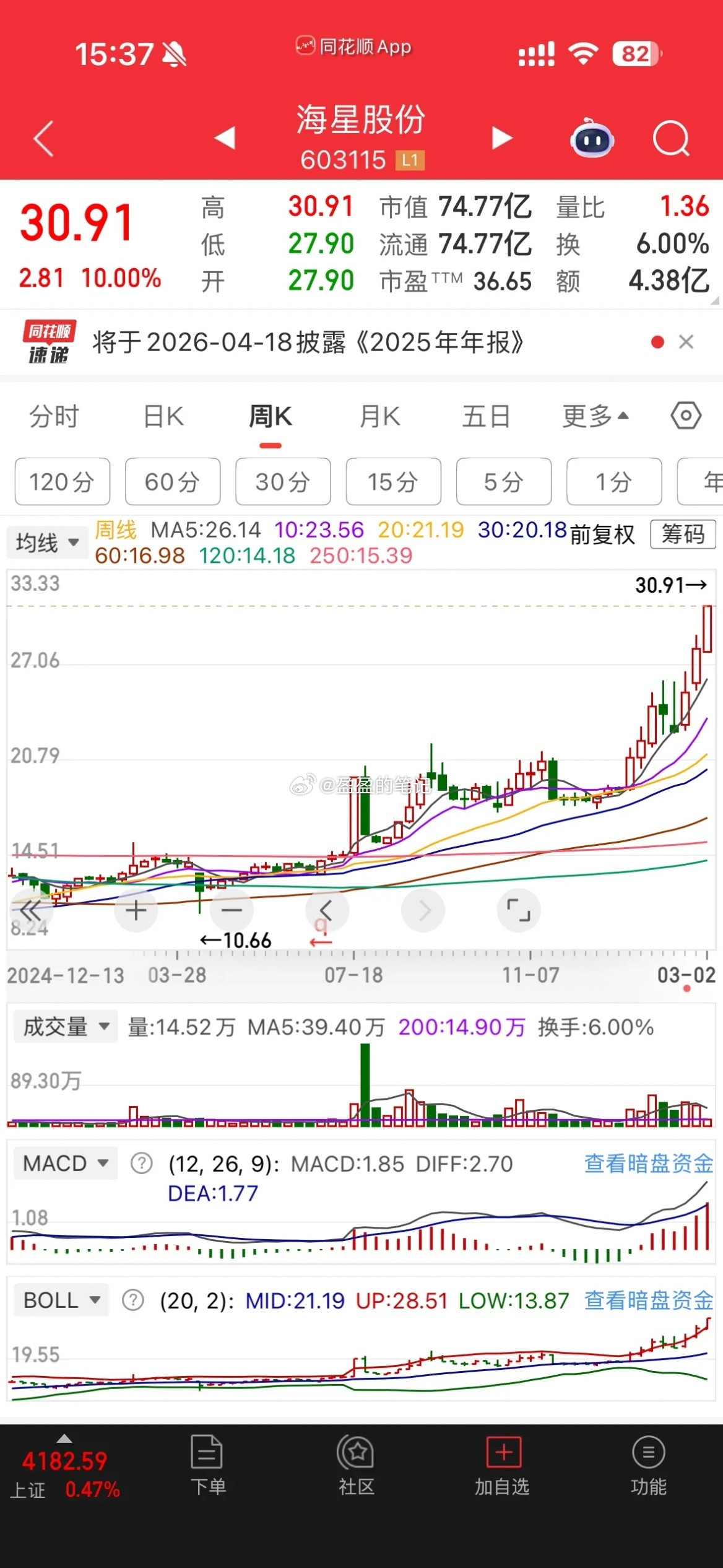Viewport: 723px width, 1568px height.
Task: Expand the K-line chart to fullscreen
Action: (x=519, y=910)
